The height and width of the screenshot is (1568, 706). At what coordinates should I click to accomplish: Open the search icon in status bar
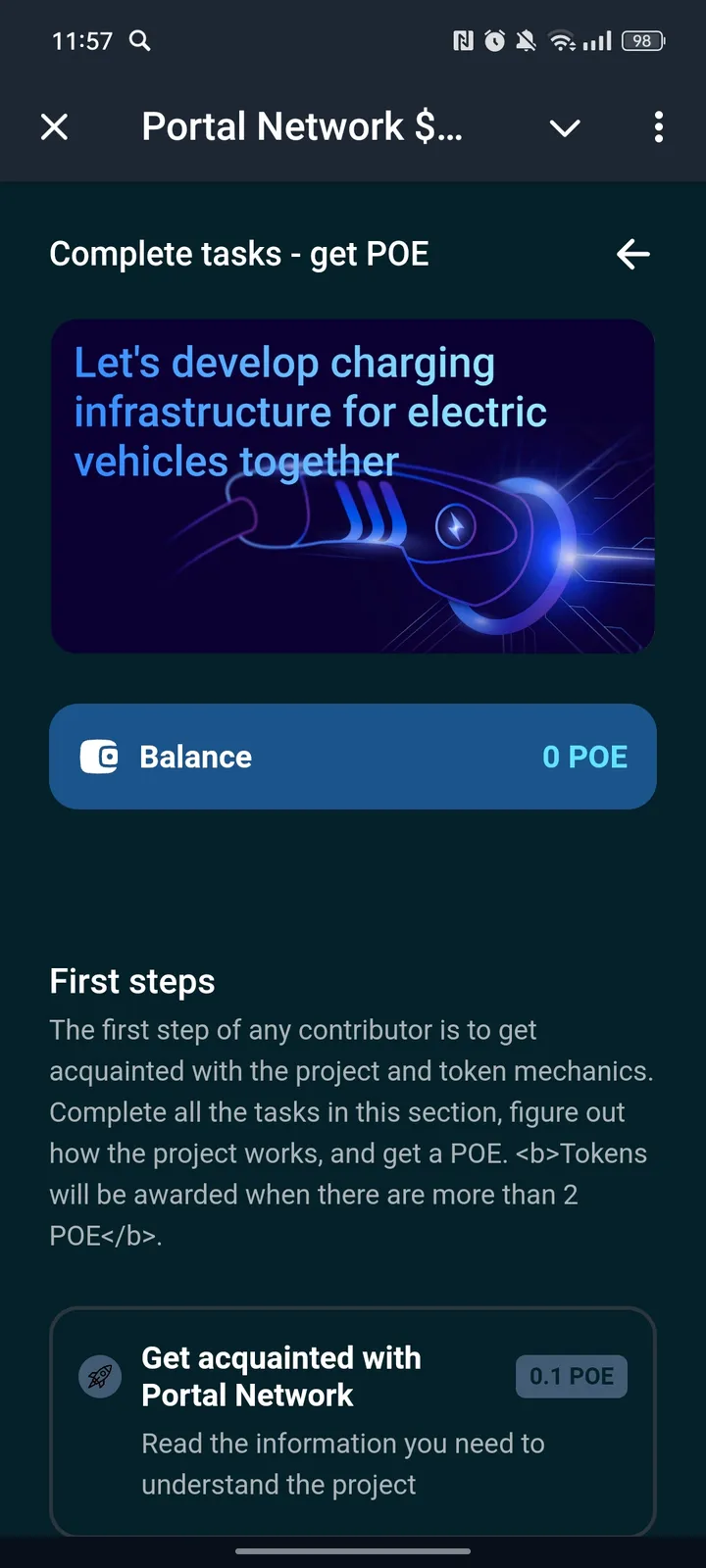pos(139,41)
